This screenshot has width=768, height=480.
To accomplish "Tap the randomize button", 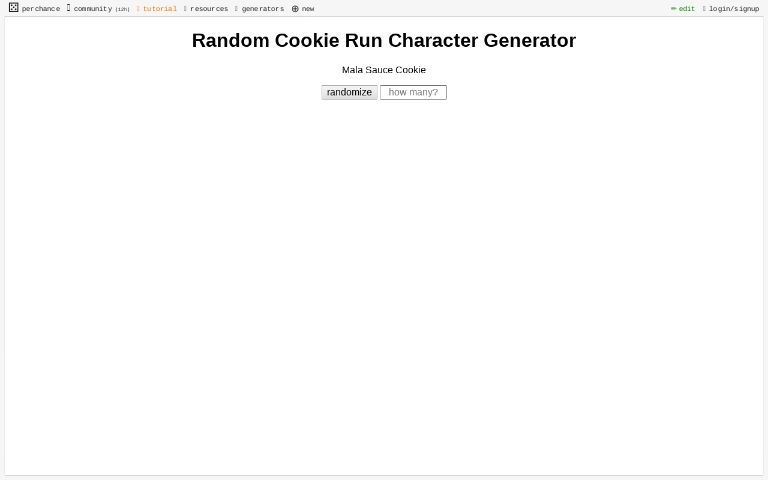I will (x=349, y=92).
